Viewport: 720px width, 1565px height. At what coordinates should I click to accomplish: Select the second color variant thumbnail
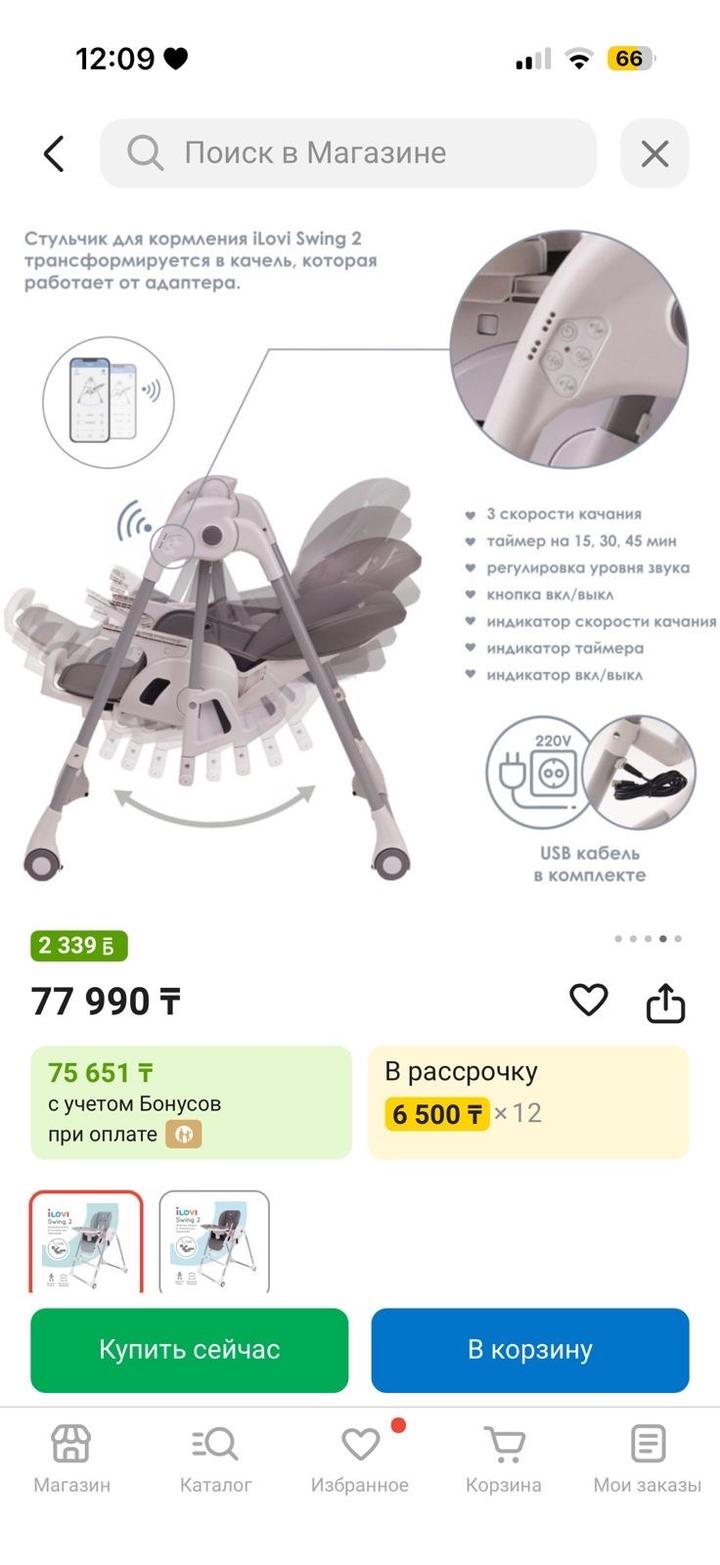point(214,1241)
